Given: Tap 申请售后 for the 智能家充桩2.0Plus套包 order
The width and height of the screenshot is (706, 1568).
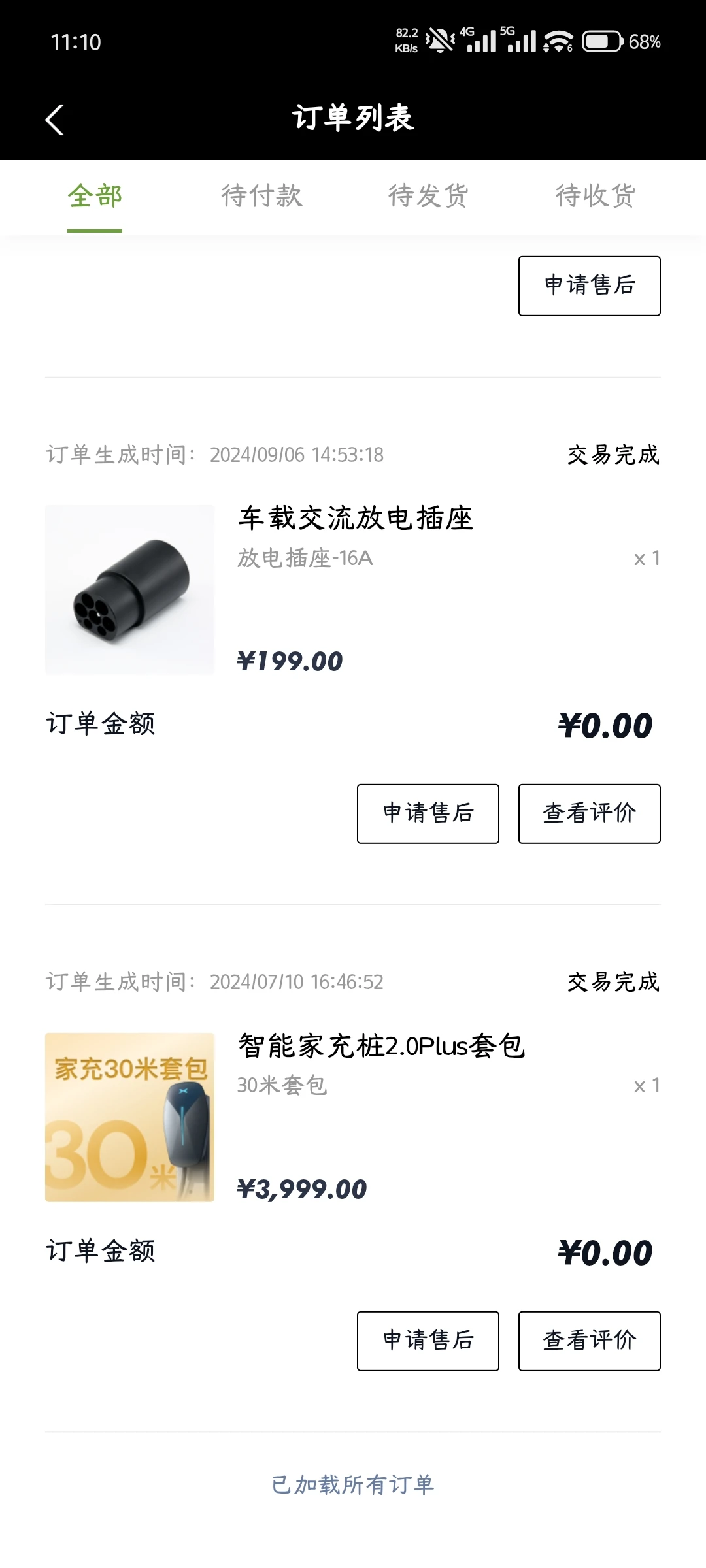Looking at the screenshot, I should [428, 1341].
